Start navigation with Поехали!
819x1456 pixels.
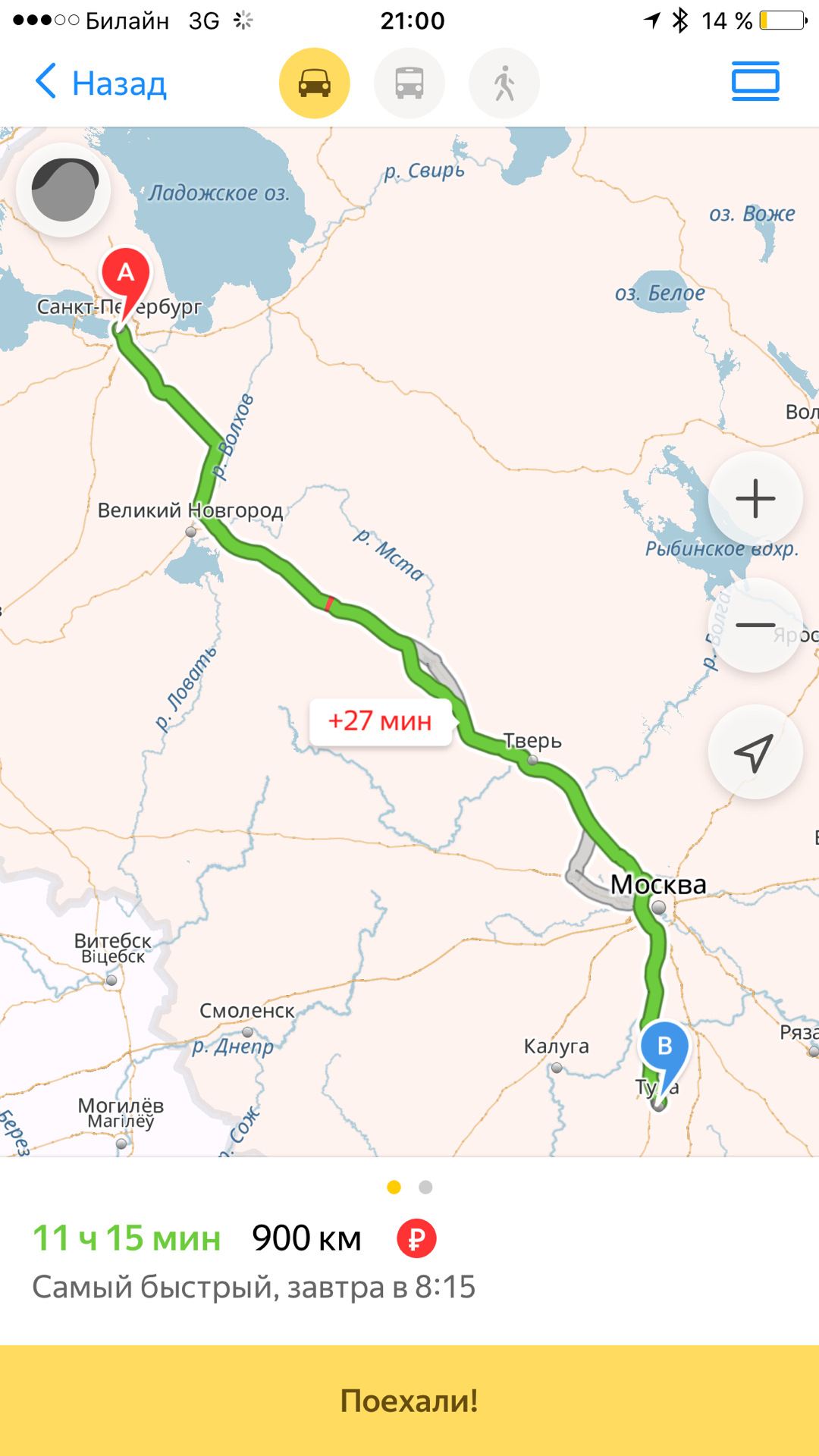(x=409, y=1401)
